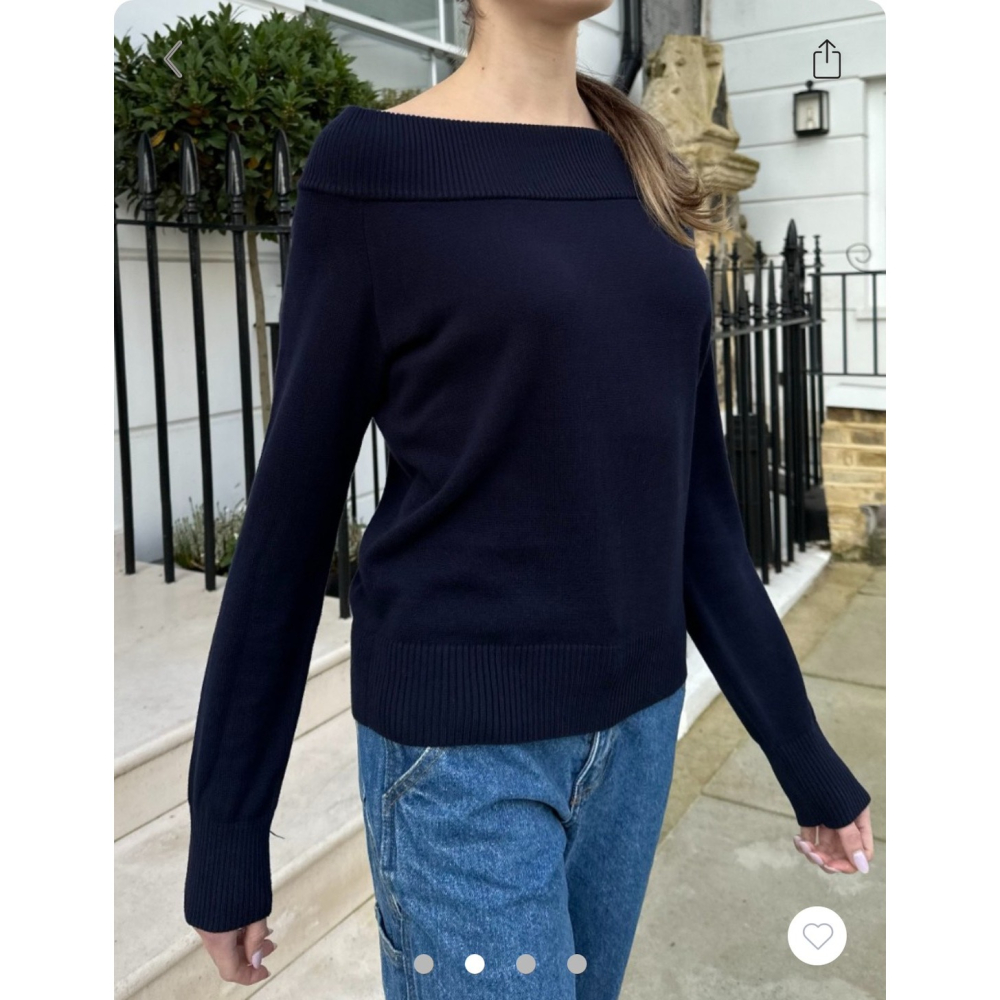Screen dimensions: 1000x1000
Task: Jump to the fourth photo dot
Action: click(577, 964)
